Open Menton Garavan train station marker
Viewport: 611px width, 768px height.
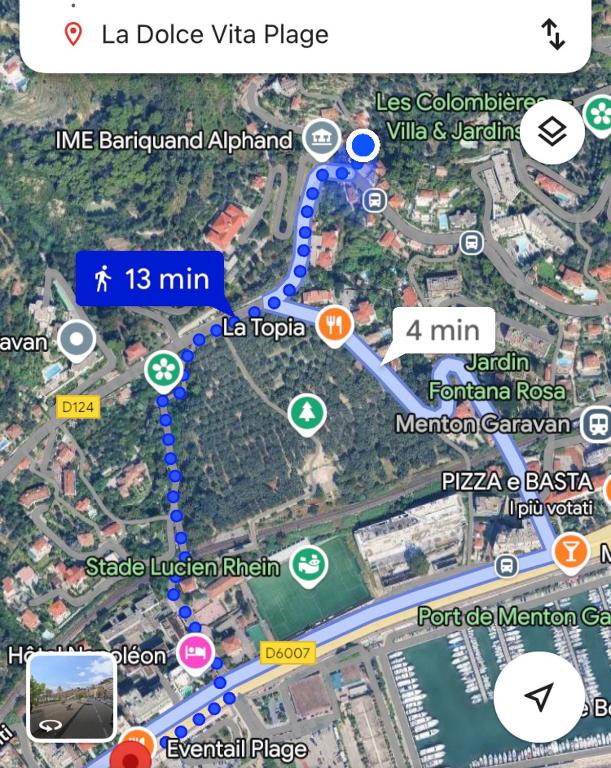tap(596, 425)
